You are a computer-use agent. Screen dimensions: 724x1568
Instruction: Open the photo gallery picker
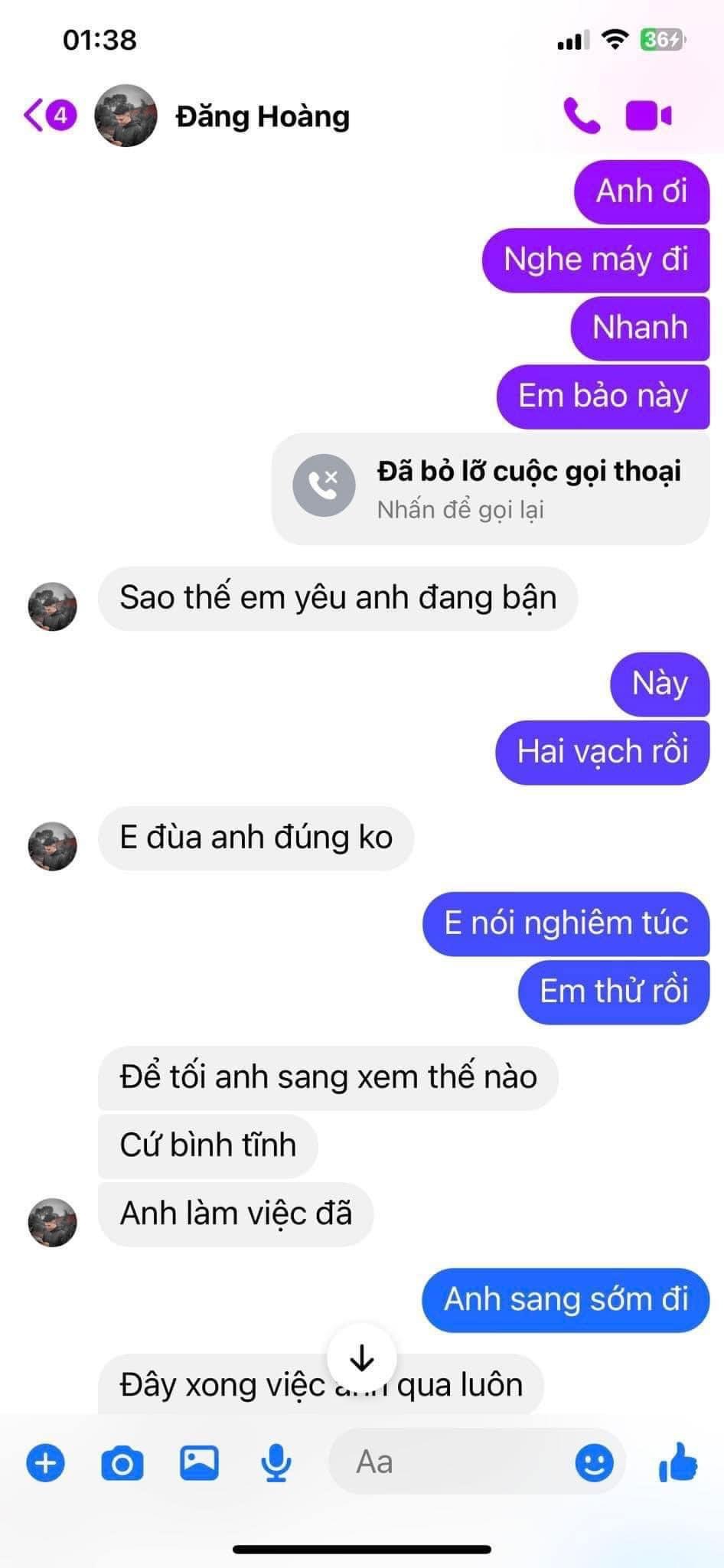tap(199, 1463)
